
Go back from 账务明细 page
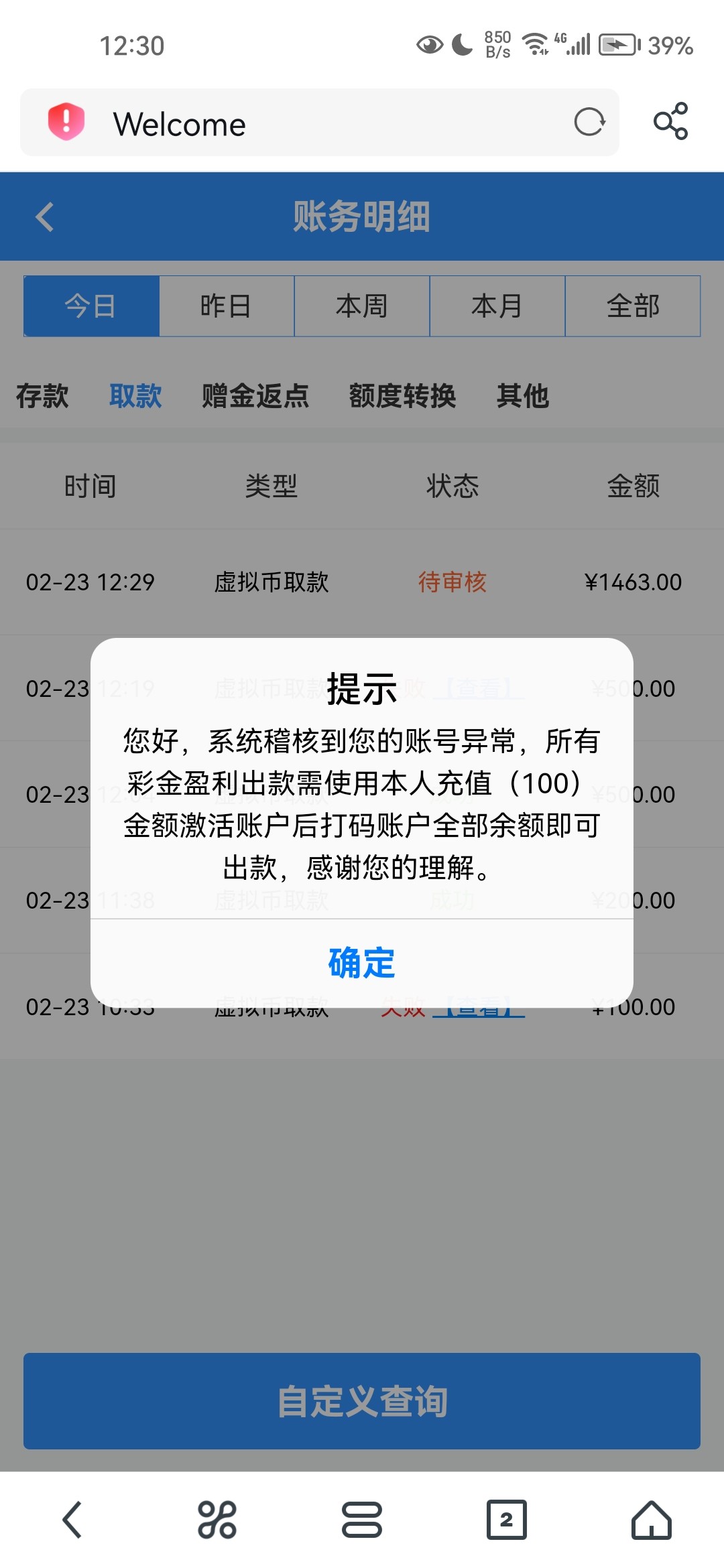(x=44, y=217)
